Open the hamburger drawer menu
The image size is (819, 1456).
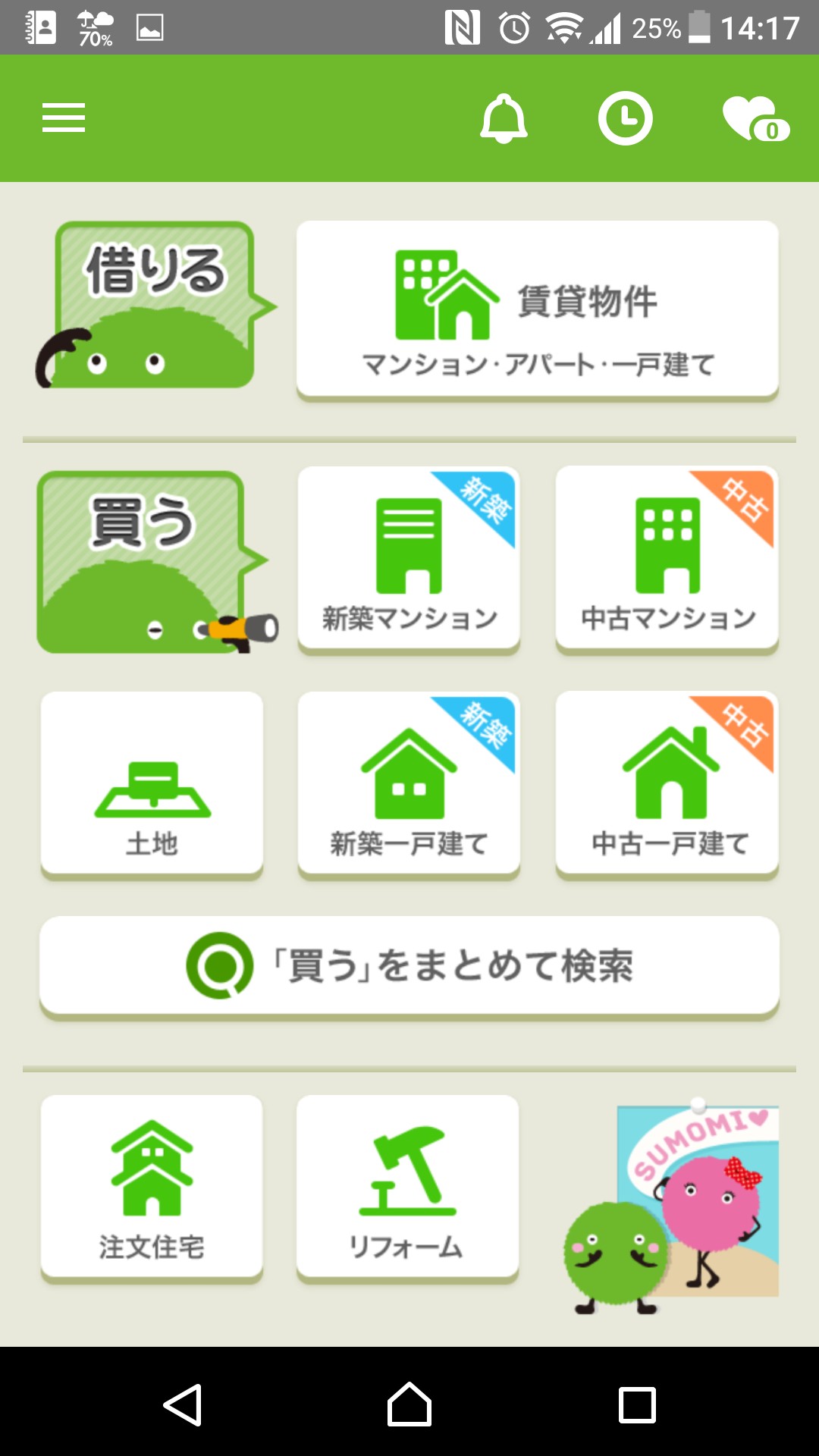(64, 118)
